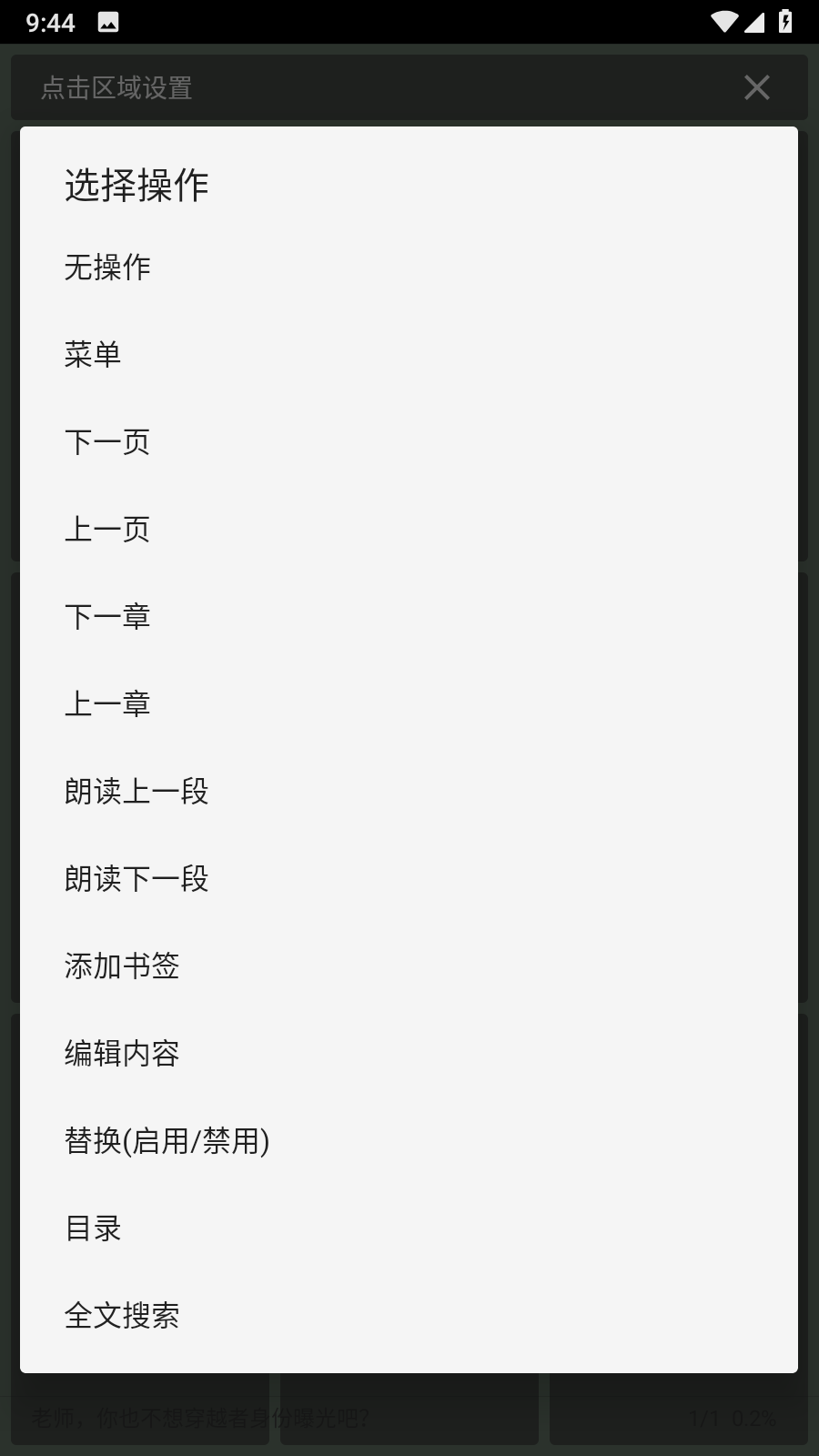Assign 菜单 action to the tap zone
Screen dimensions: 819x1456
click(x=94, y=354)
